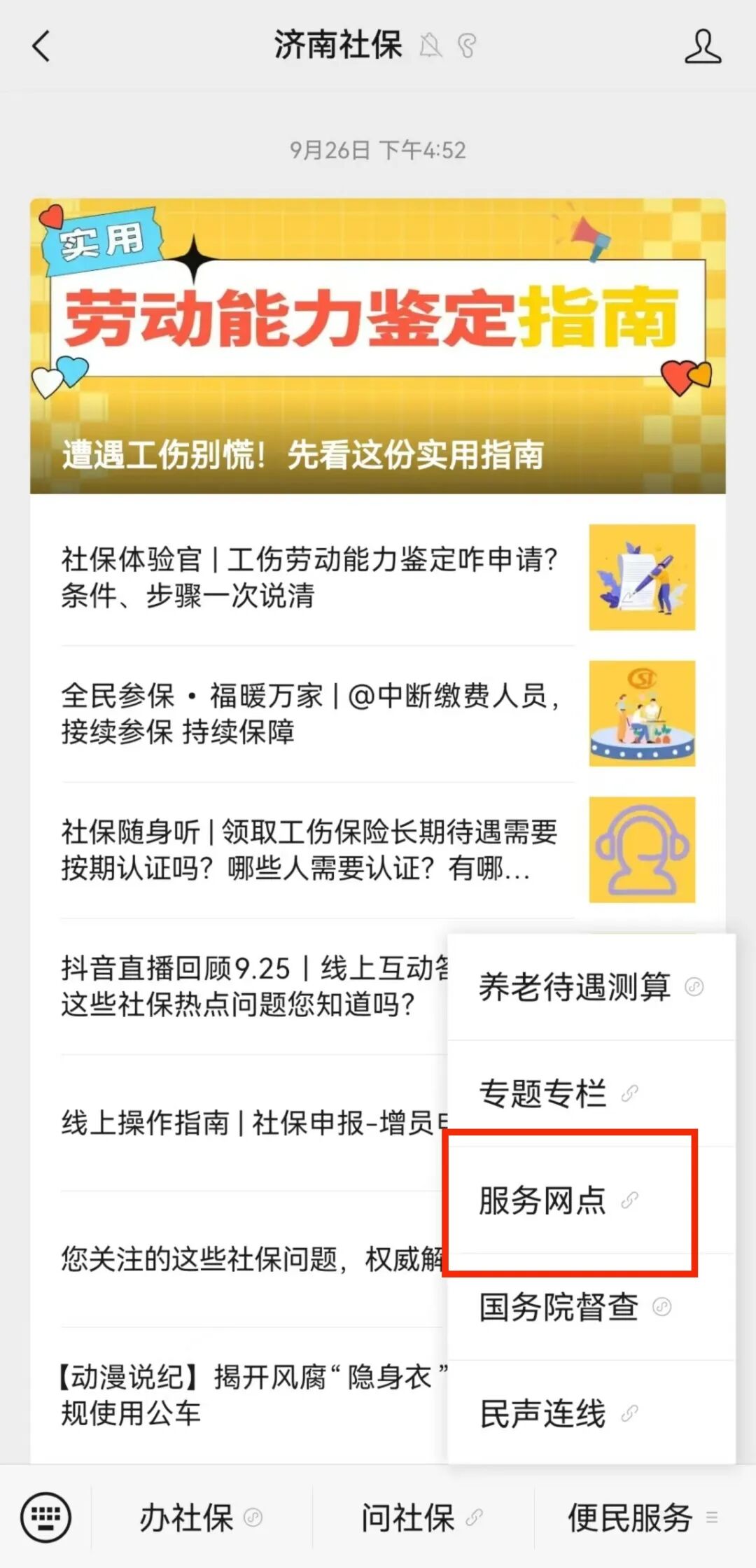The height and width of the screenshot is (1568, 756).
Task: Tap the 问社保 bottom menu
Action: [421, 1518]
